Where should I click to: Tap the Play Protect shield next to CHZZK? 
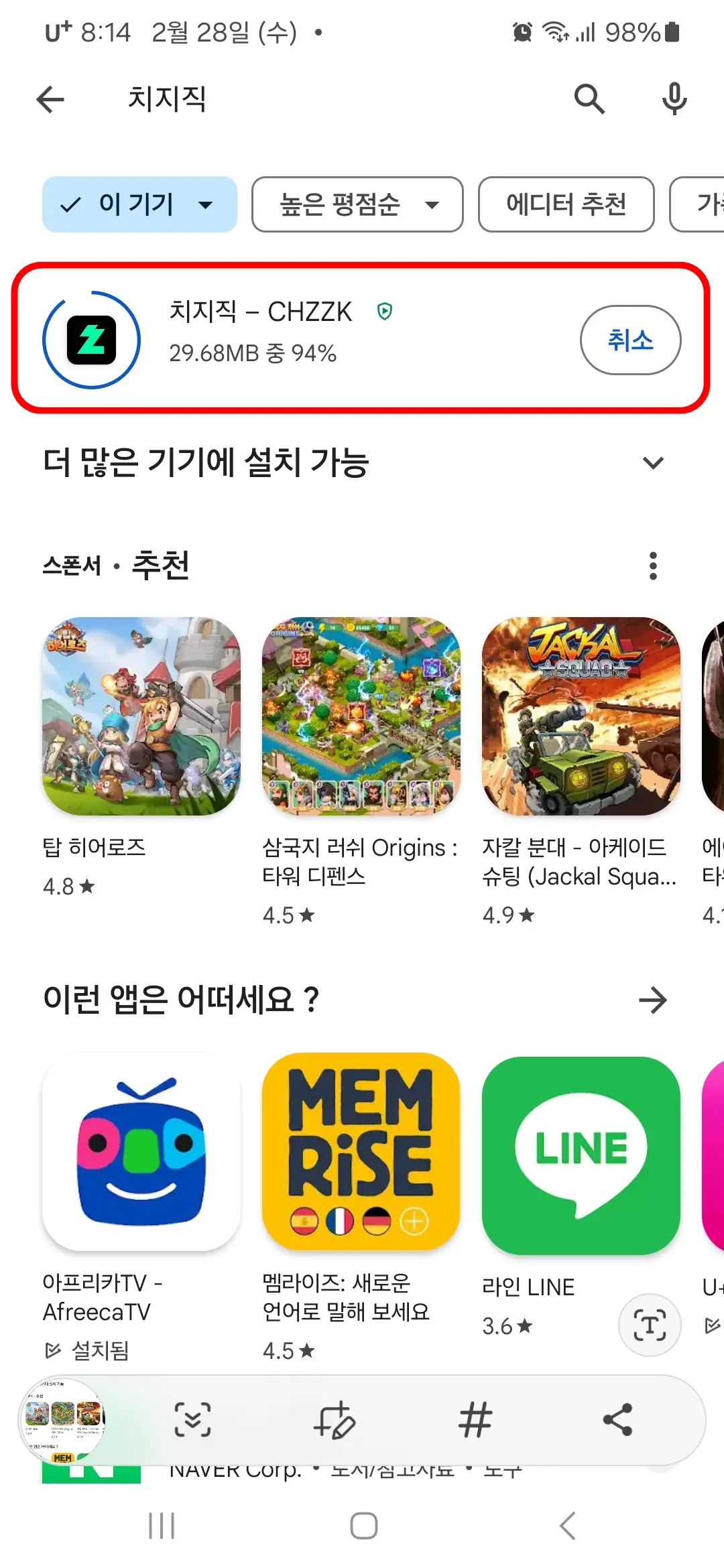(x=384, y=312)
